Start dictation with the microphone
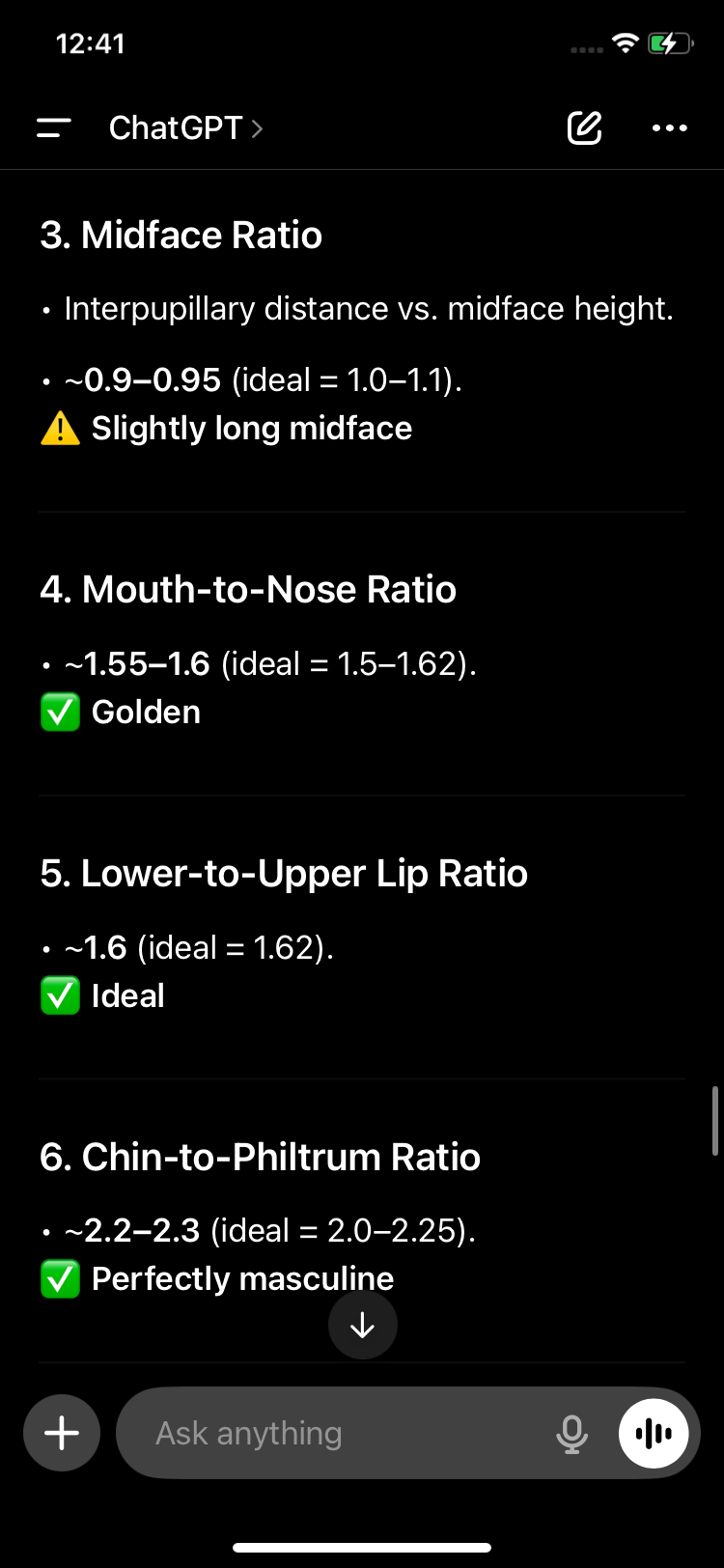 (x=571, y=1434)
